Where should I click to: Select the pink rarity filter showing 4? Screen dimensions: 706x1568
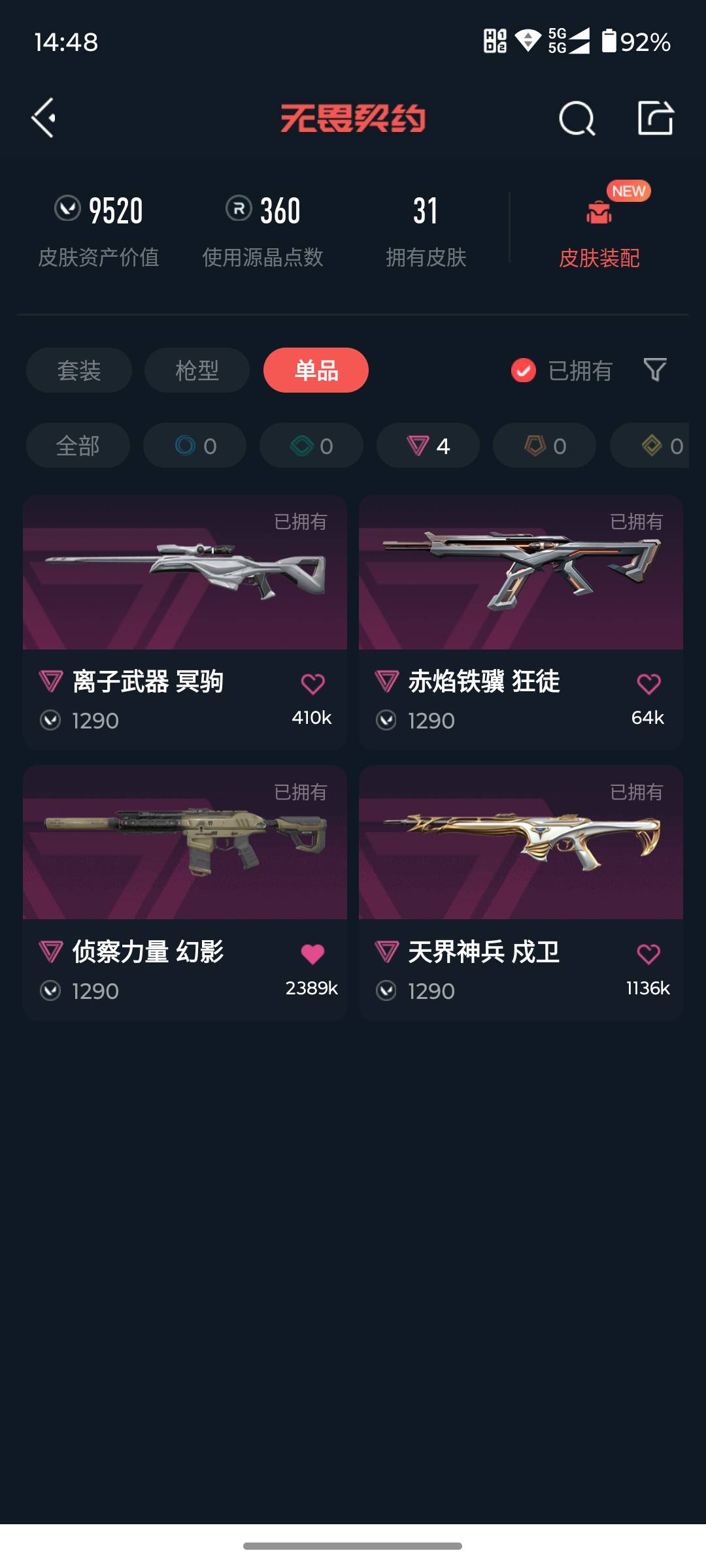(427, 446)
